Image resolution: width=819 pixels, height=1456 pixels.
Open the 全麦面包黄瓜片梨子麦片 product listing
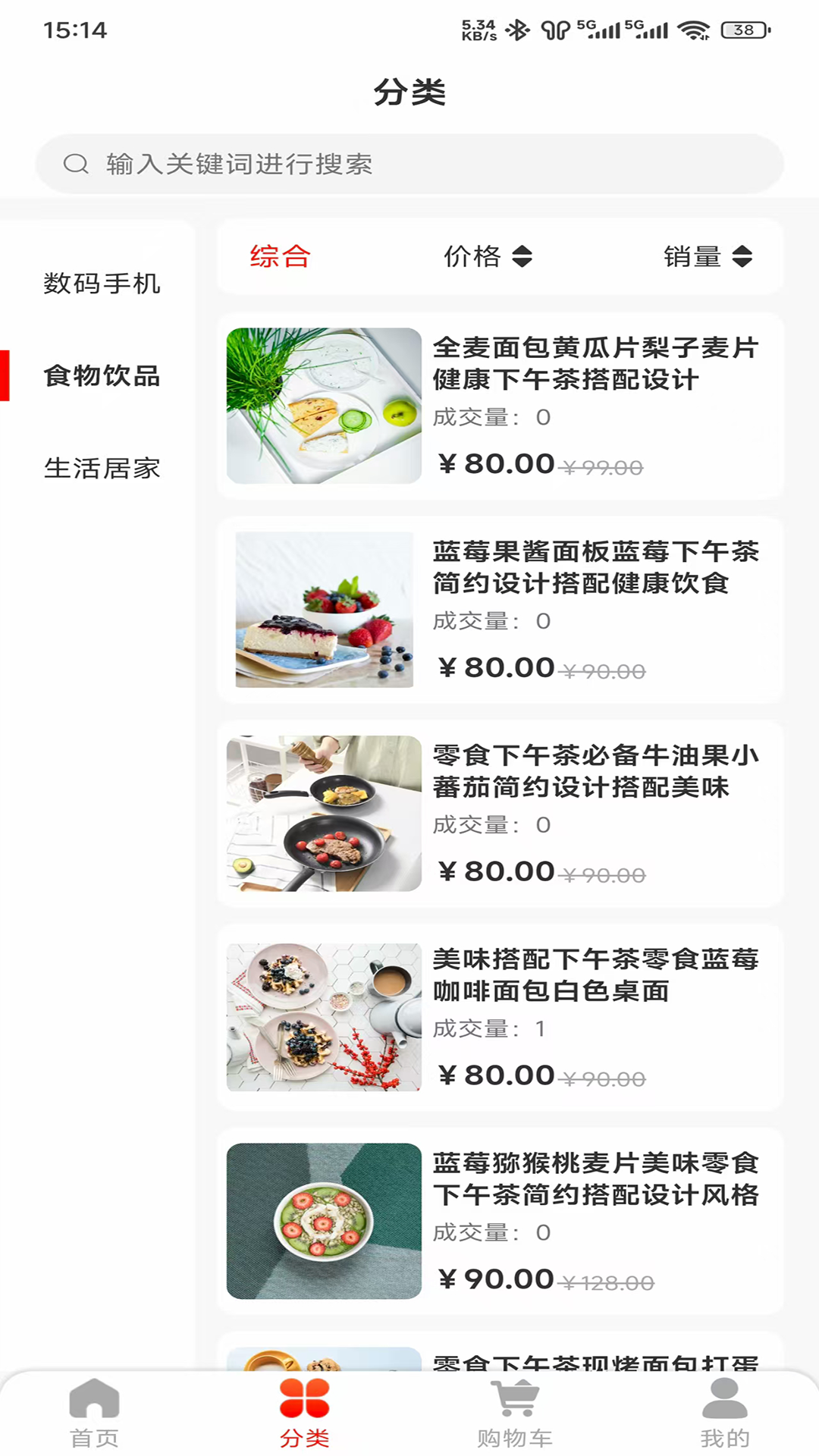point(500,406)
